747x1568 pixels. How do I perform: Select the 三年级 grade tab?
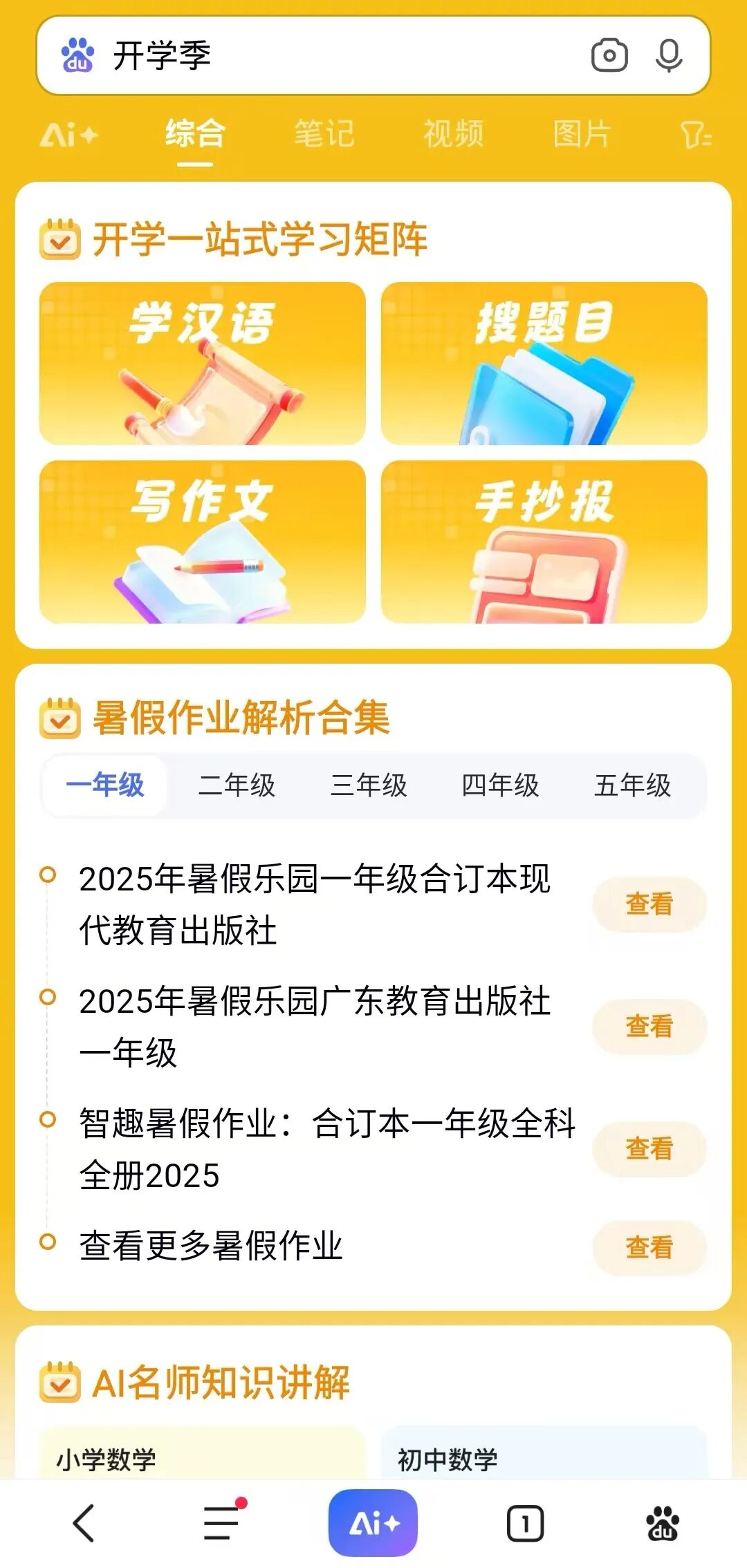369,785
